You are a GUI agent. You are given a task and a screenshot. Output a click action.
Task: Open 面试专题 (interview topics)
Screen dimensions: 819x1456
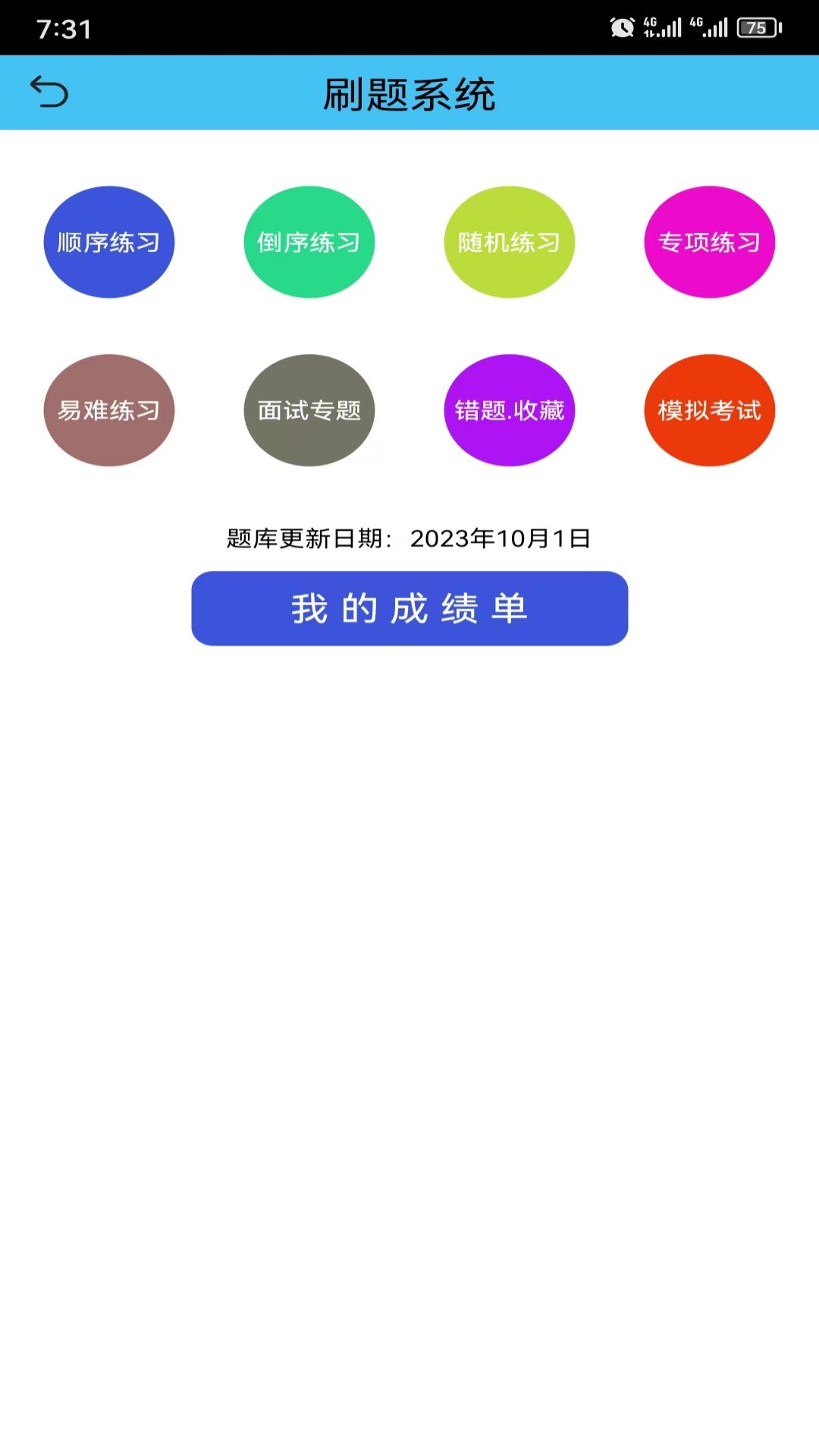pos(309,410)
